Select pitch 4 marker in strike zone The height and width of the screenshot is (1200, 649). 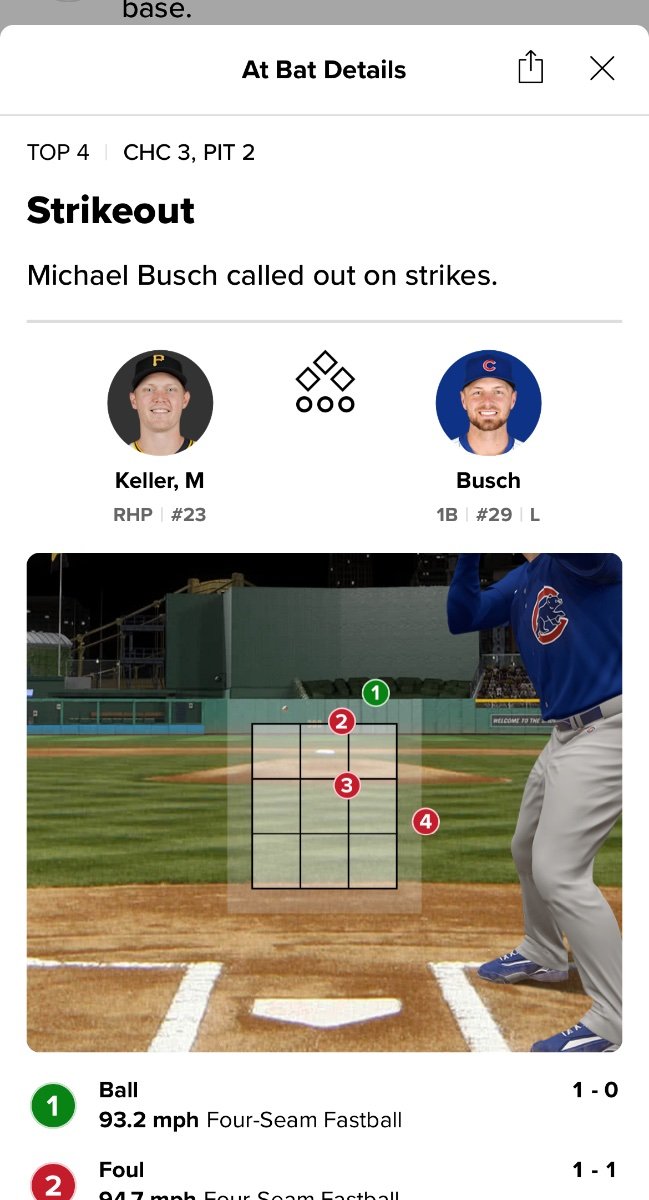pos(426,822)
